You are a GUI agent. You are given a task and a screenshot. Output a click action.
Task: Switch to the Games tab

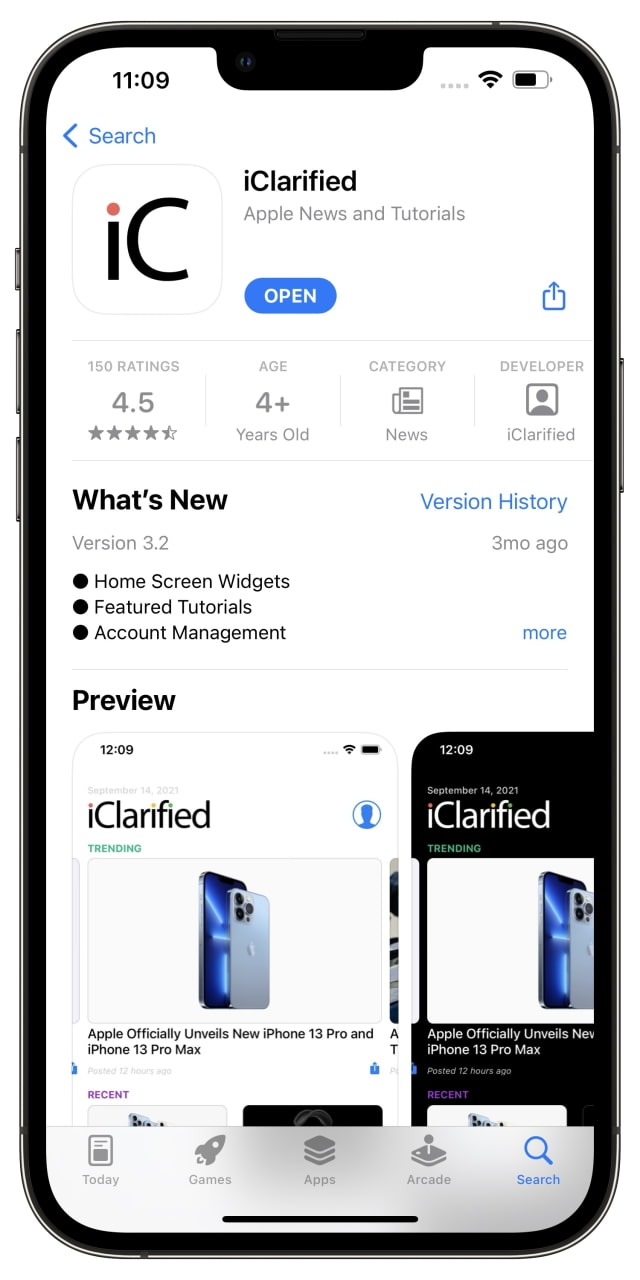210,1160
